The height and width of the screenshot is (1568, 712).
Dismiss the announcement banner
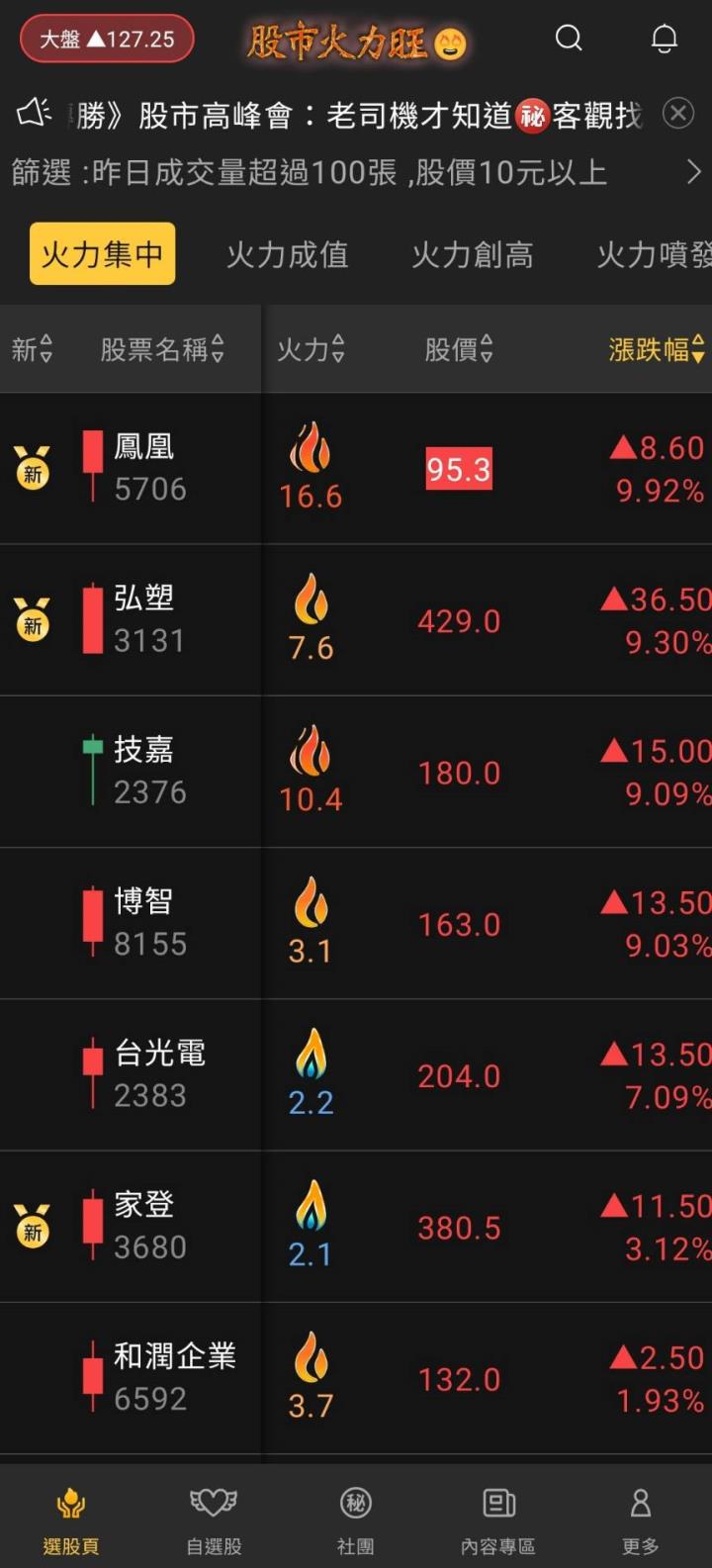[678, 114]
